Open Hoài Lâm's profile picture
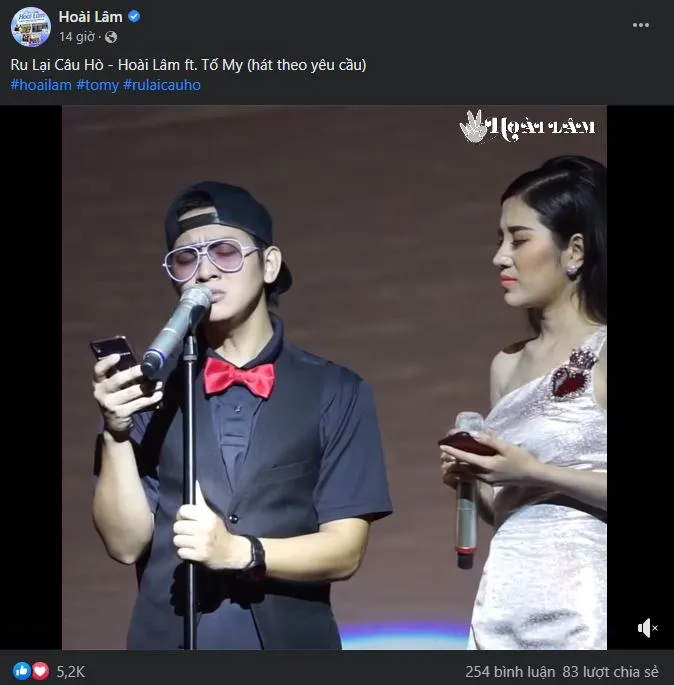This screenshot has height=685, width=674. tap(31, 27)
